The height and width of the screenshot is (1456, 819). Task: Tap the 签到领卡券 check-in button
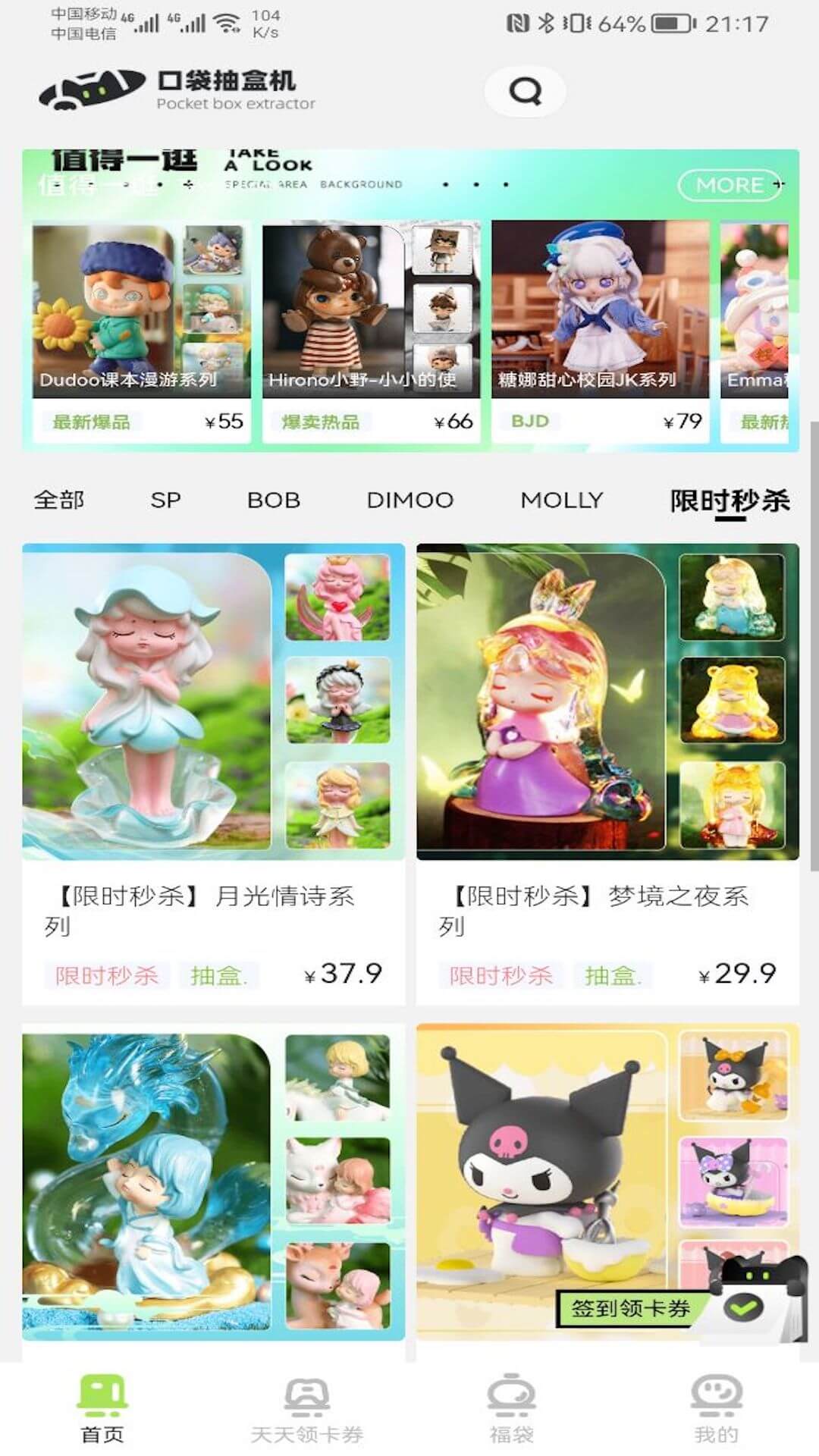click(631, 1308)
